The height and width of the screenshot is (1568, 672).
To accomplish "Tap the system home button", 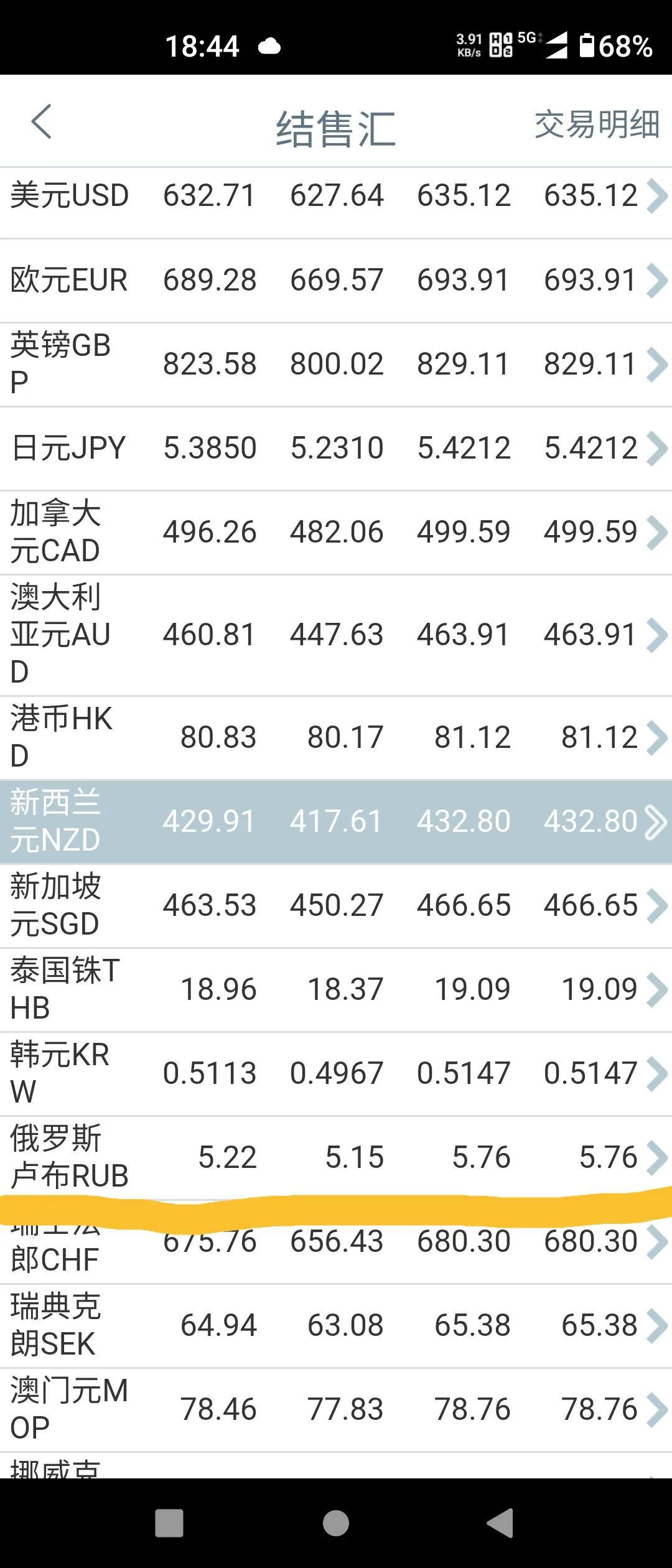I will click(336, 1523).
